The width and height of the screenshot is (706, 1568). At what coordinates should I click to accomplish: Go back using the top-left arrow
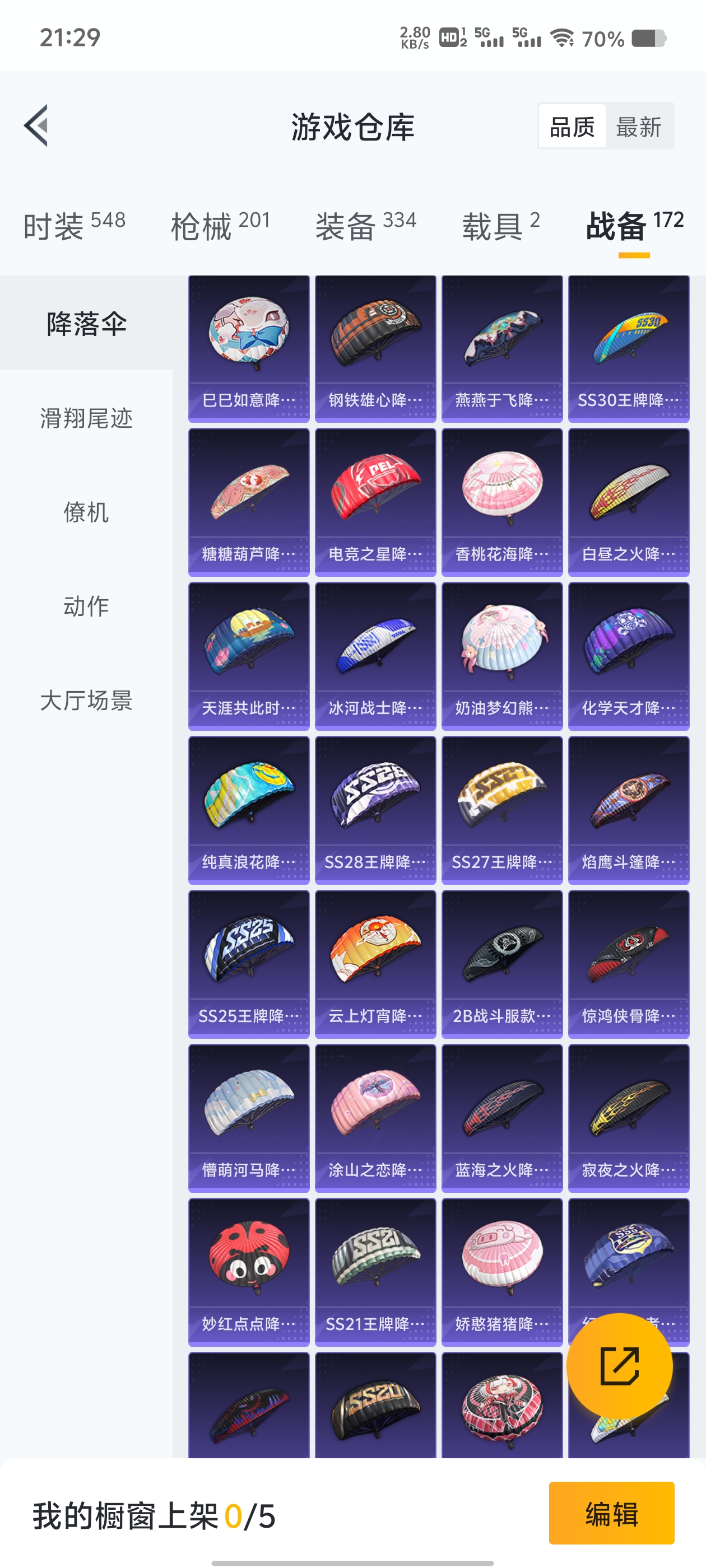36,126
